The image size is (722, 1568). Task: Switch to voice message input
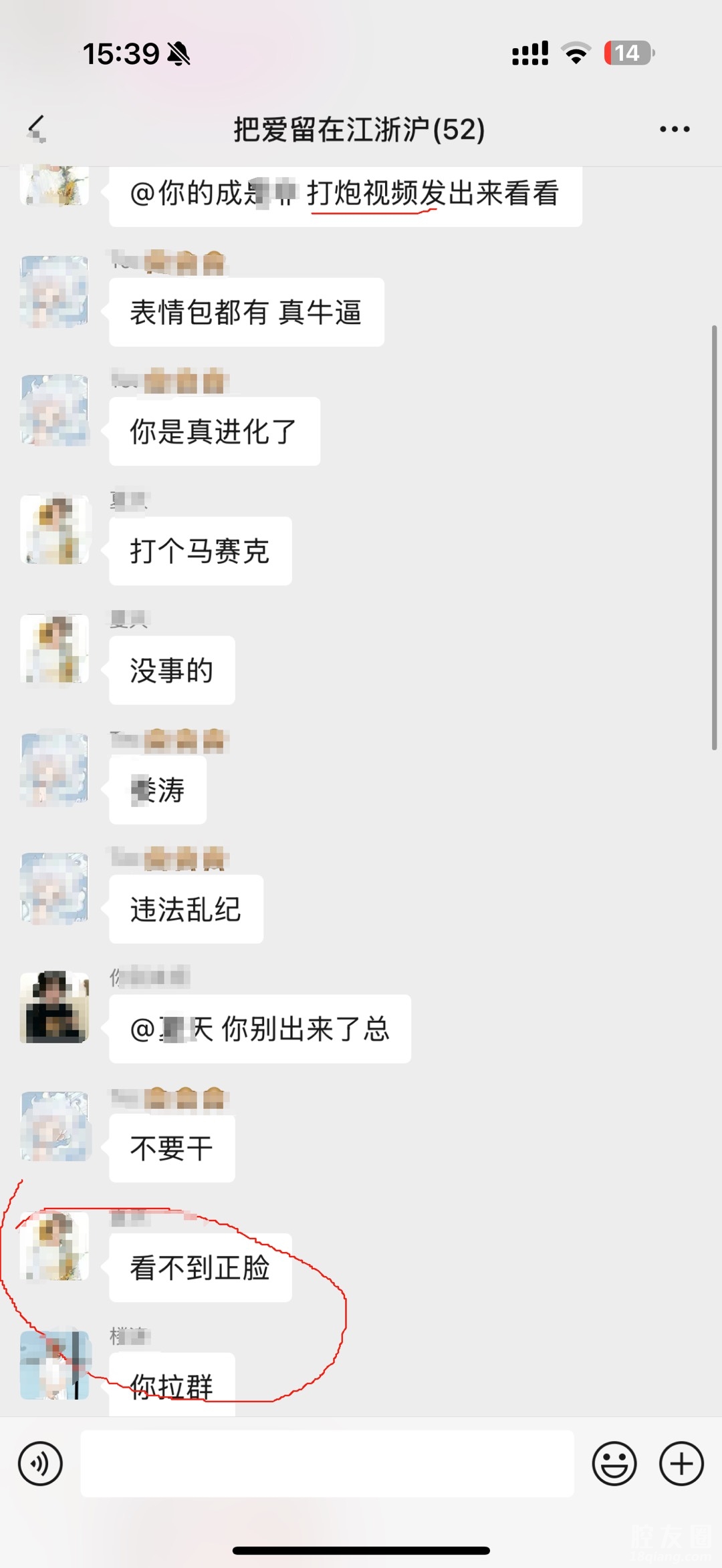(x=40, y=1464)
